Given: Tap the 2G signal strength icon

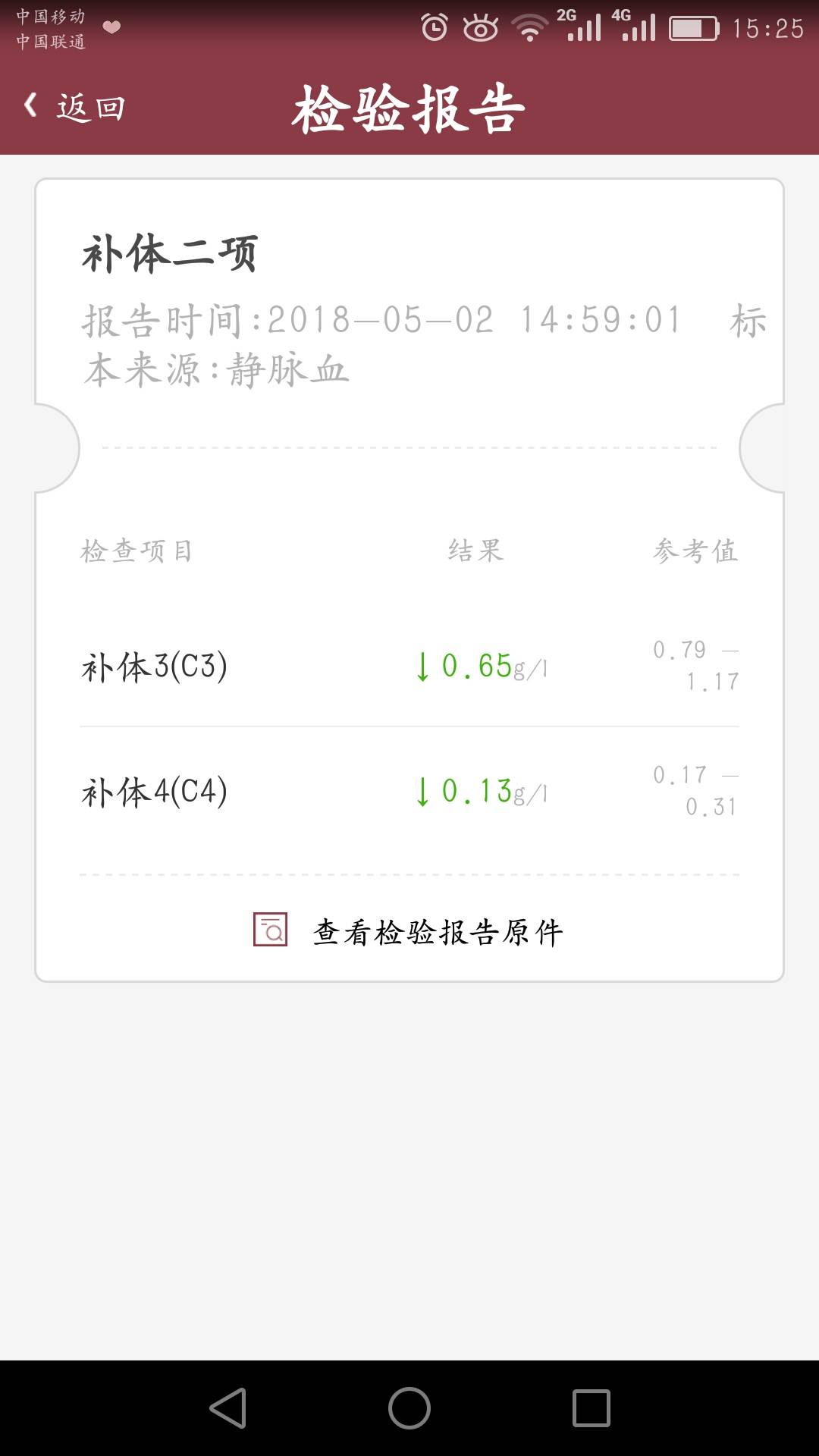Looking at the screenshot, I should (581, 27).
